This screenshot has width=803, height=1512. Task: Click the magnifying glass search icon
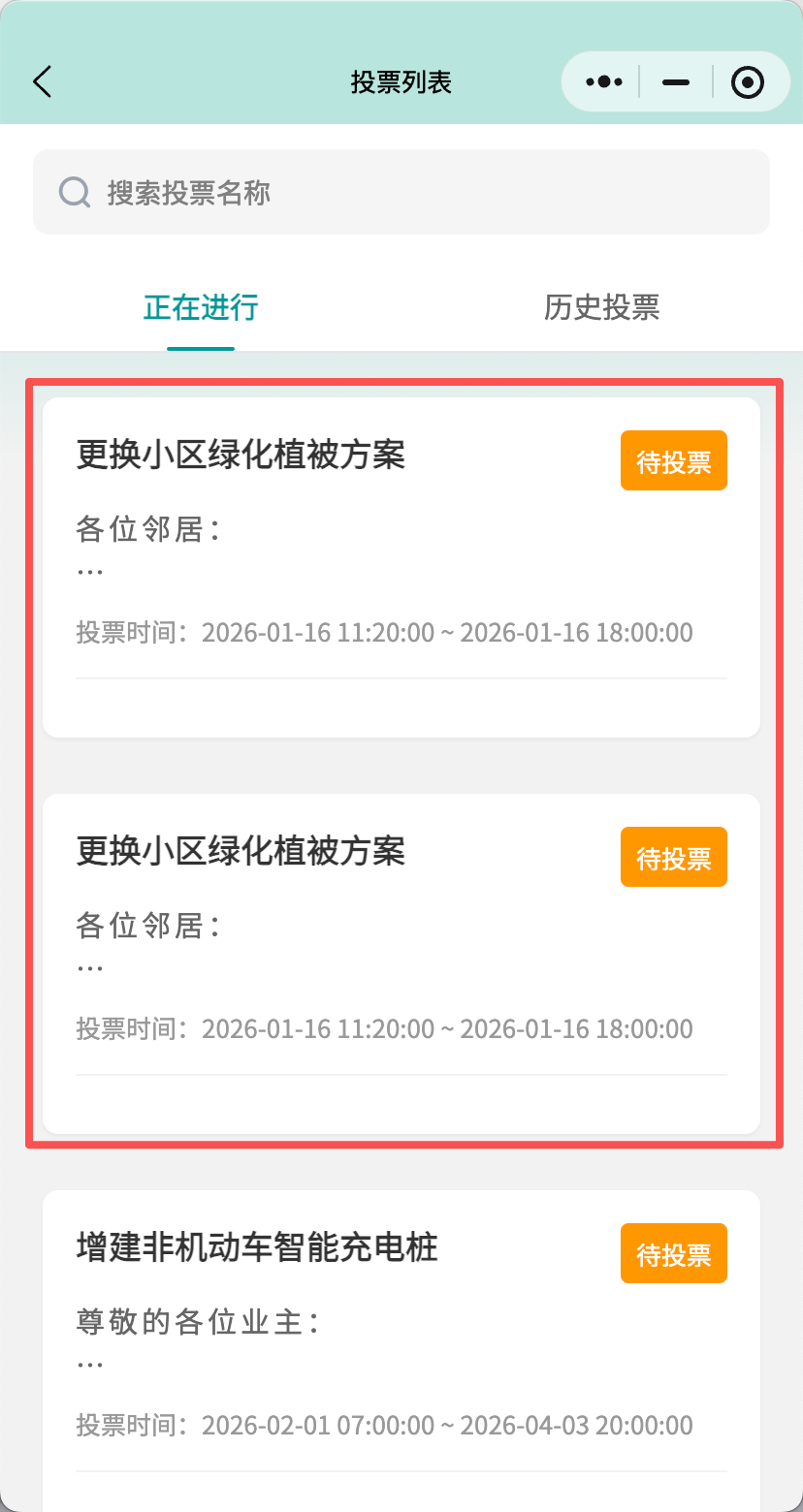(75, 192)
